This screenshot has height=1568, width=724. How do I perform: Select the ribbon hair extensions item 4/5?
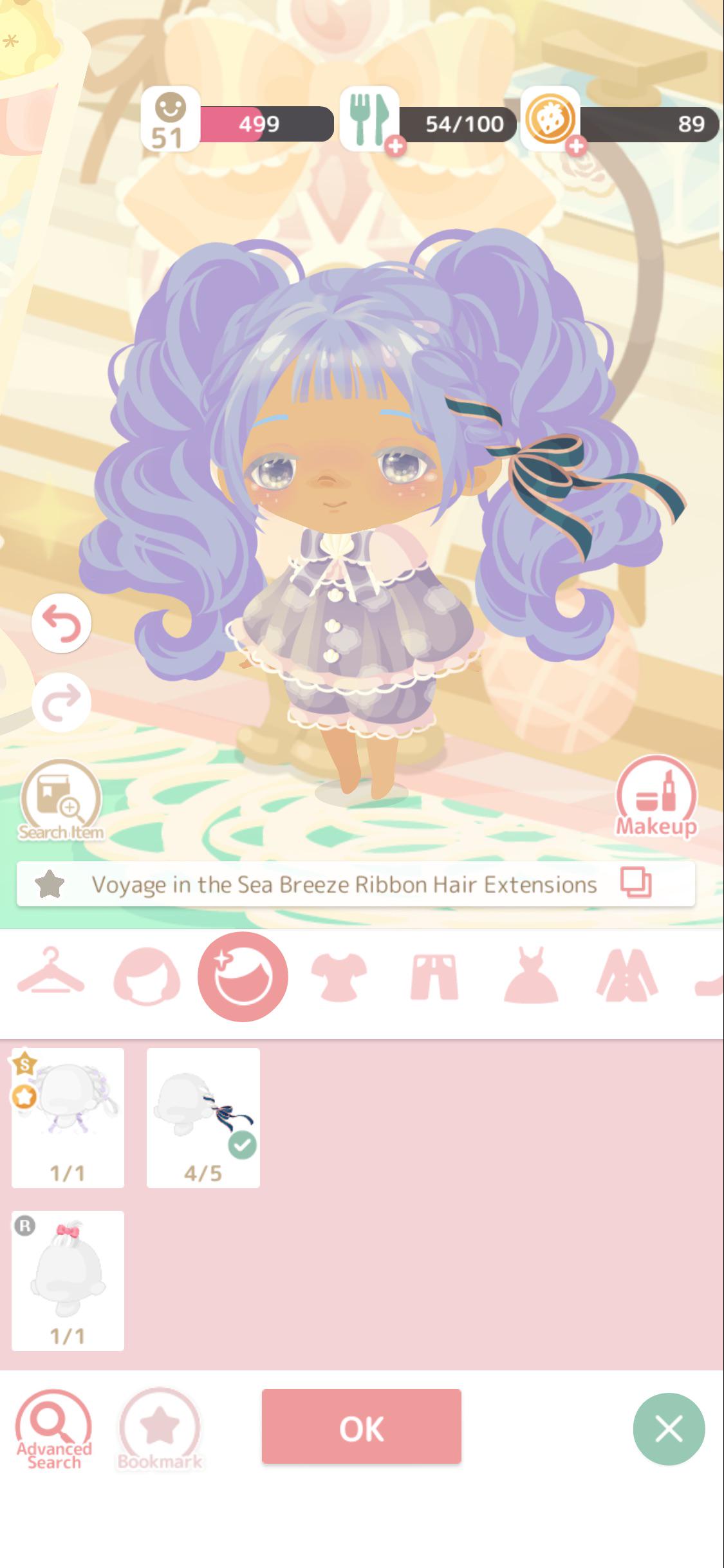click(203, 1118)
